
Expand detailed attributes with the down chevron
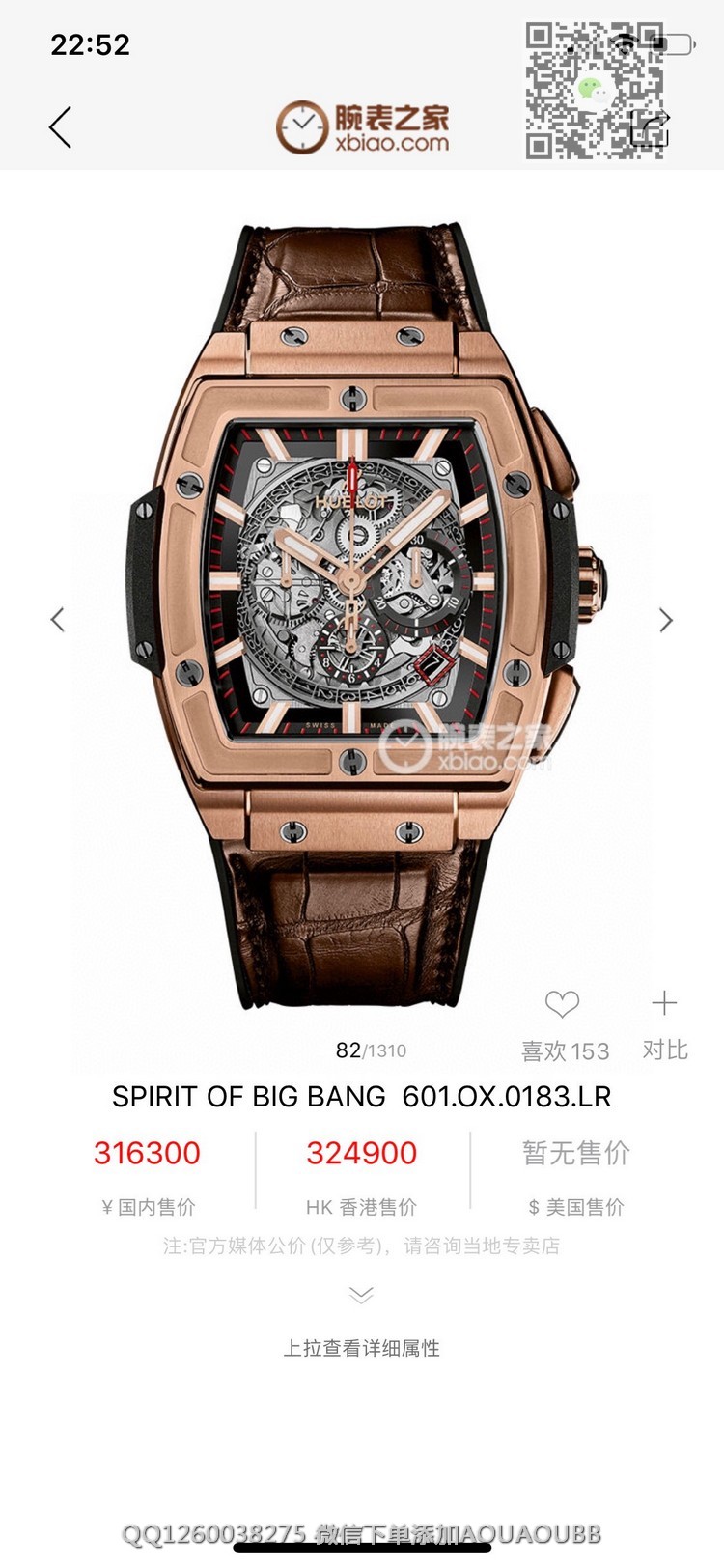coord(361,1295)
